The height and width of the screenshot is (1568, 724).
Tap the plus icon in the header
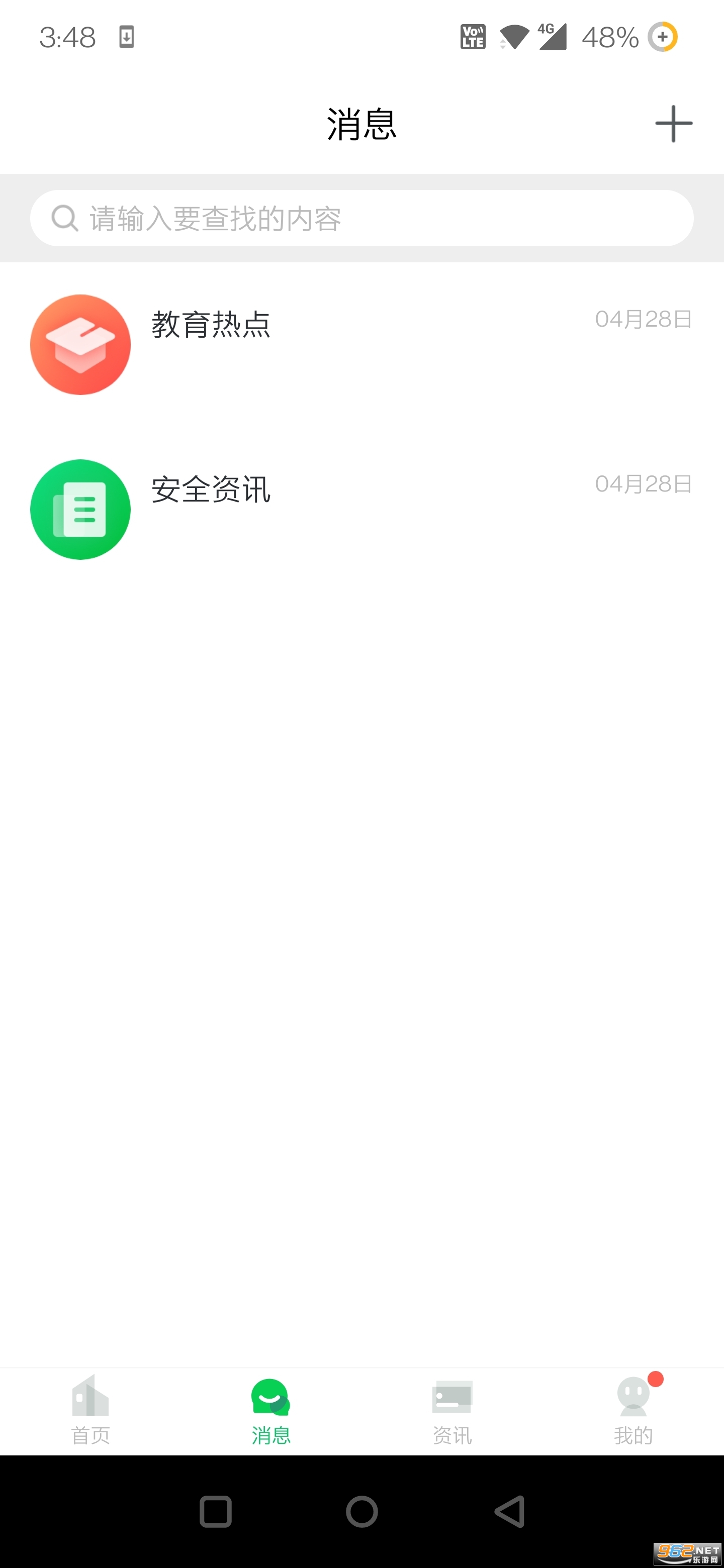tap(673, 124)
